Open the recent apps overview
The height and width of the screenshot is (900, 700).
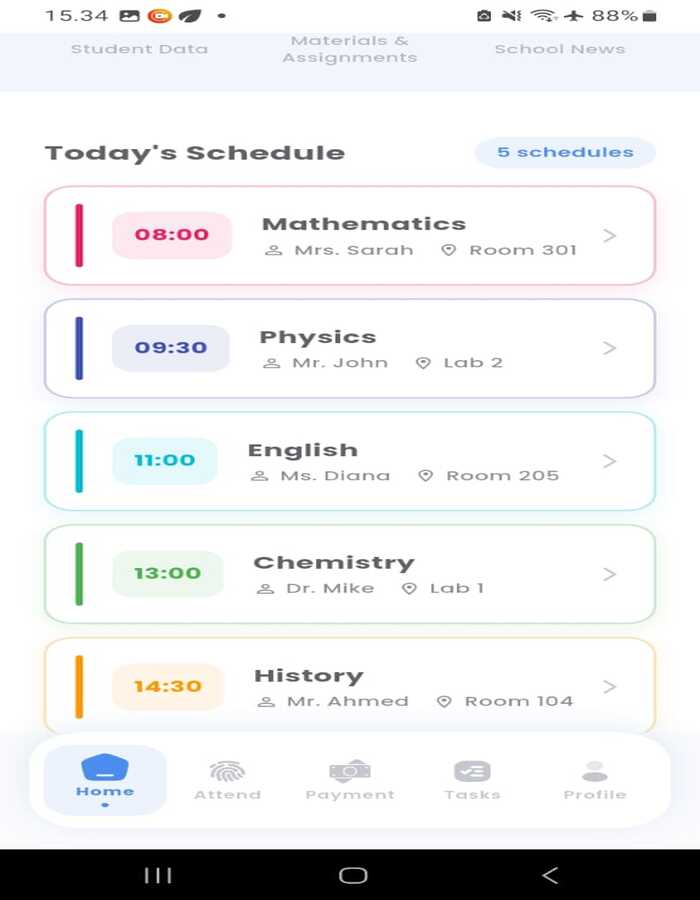pyautogui.click(x=158, y=876)
